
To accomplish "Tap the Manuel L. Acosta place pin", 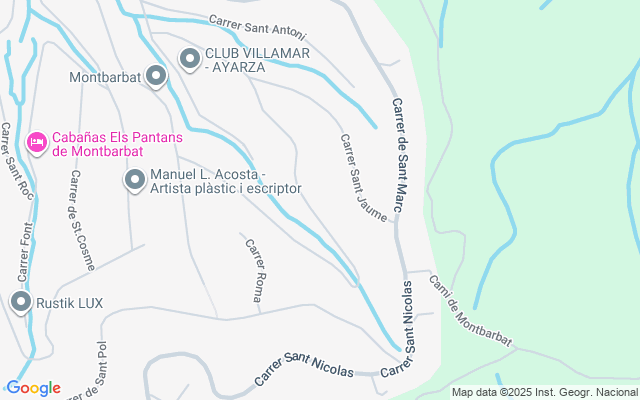I will coord(135,180).
